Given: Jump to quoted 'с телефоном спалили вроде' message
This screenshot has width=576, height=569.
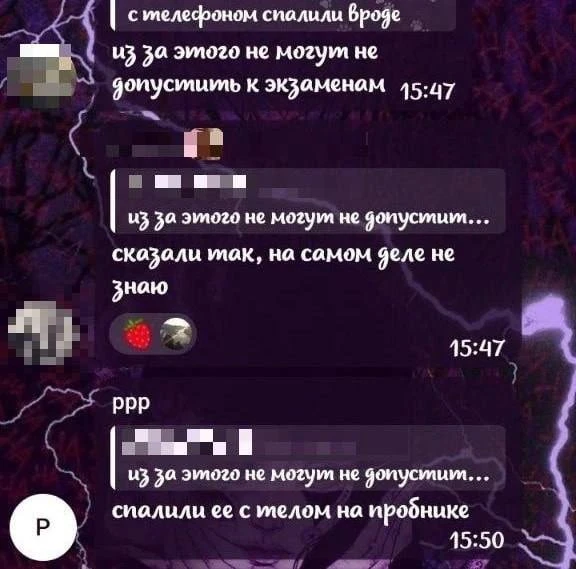Looking at the screenshot, I should pos(283,15).
